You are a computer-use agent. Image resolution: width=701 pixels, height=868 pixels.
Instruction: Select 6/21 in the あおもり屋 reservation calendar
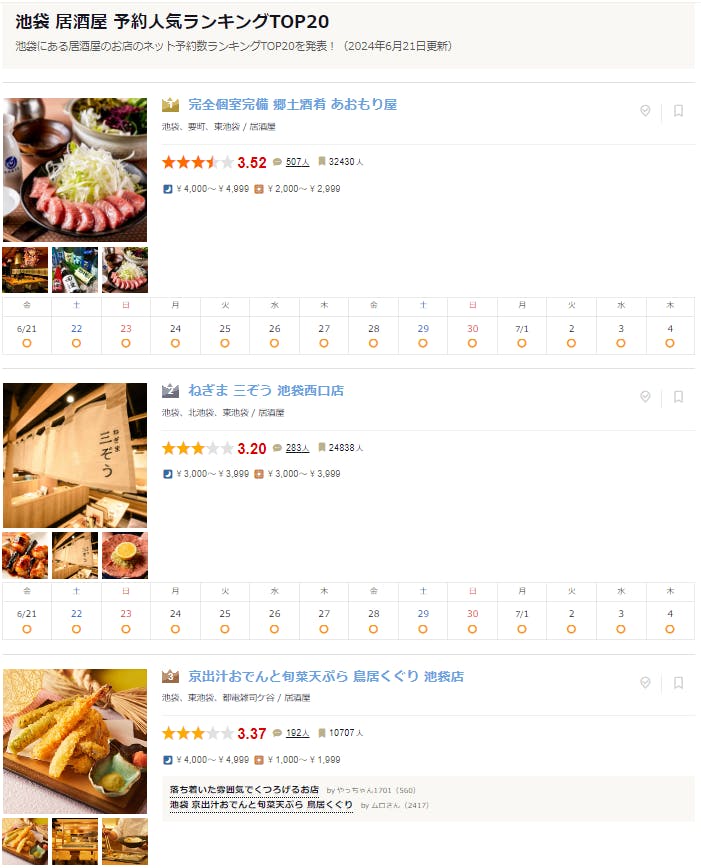(x=27, y=336)
